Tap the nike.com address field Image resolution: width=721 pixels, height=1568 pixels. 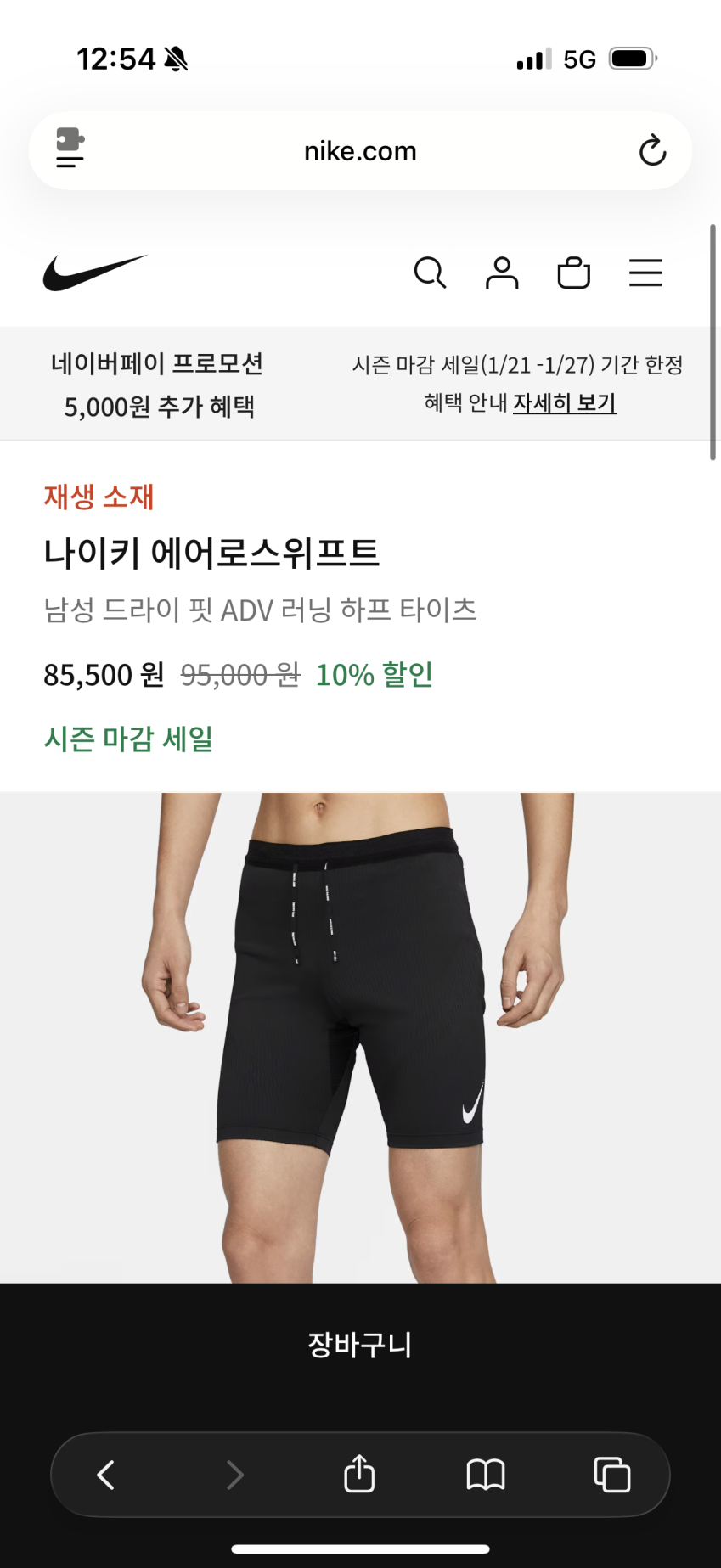coord(360,151)
